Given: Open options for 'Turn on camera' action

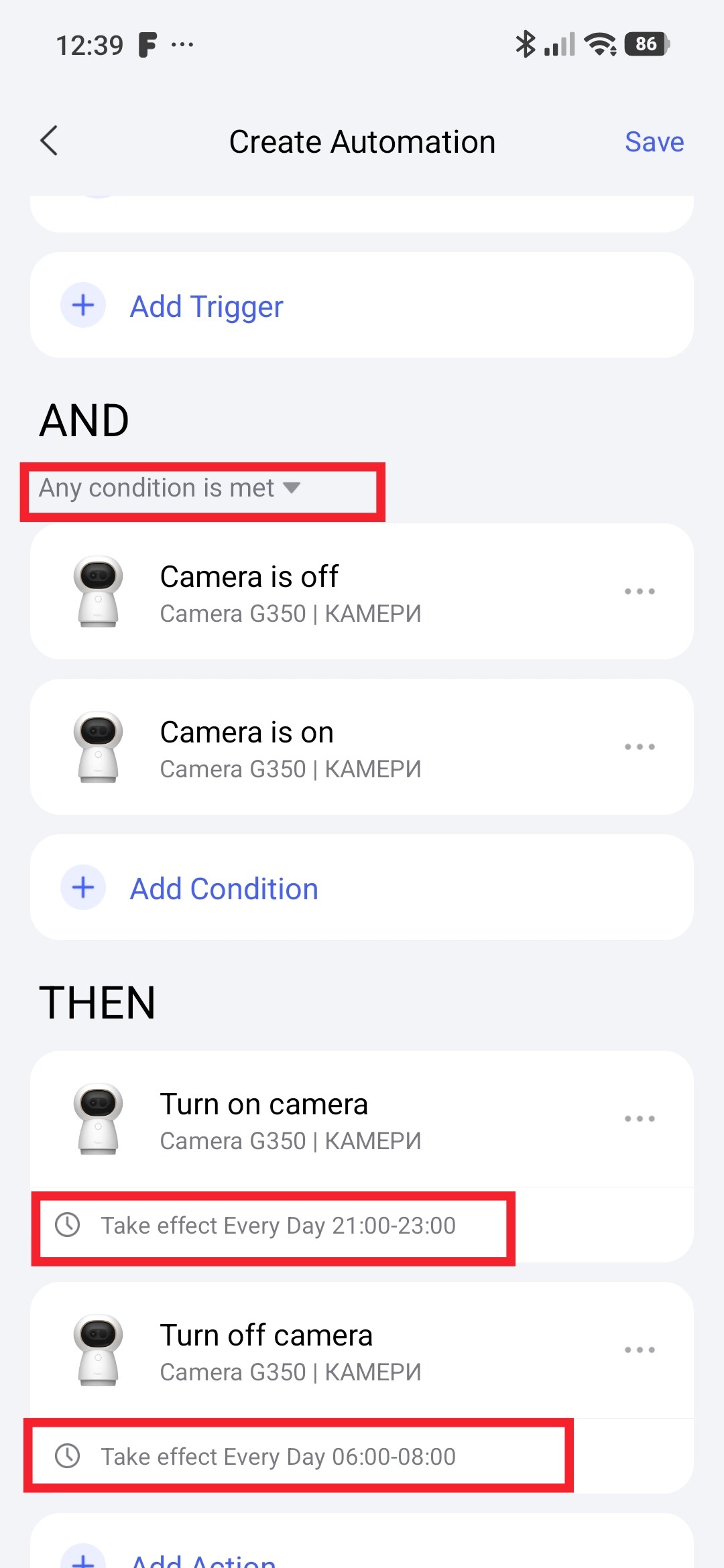Looking at the screenshot, I should 640,1119.
